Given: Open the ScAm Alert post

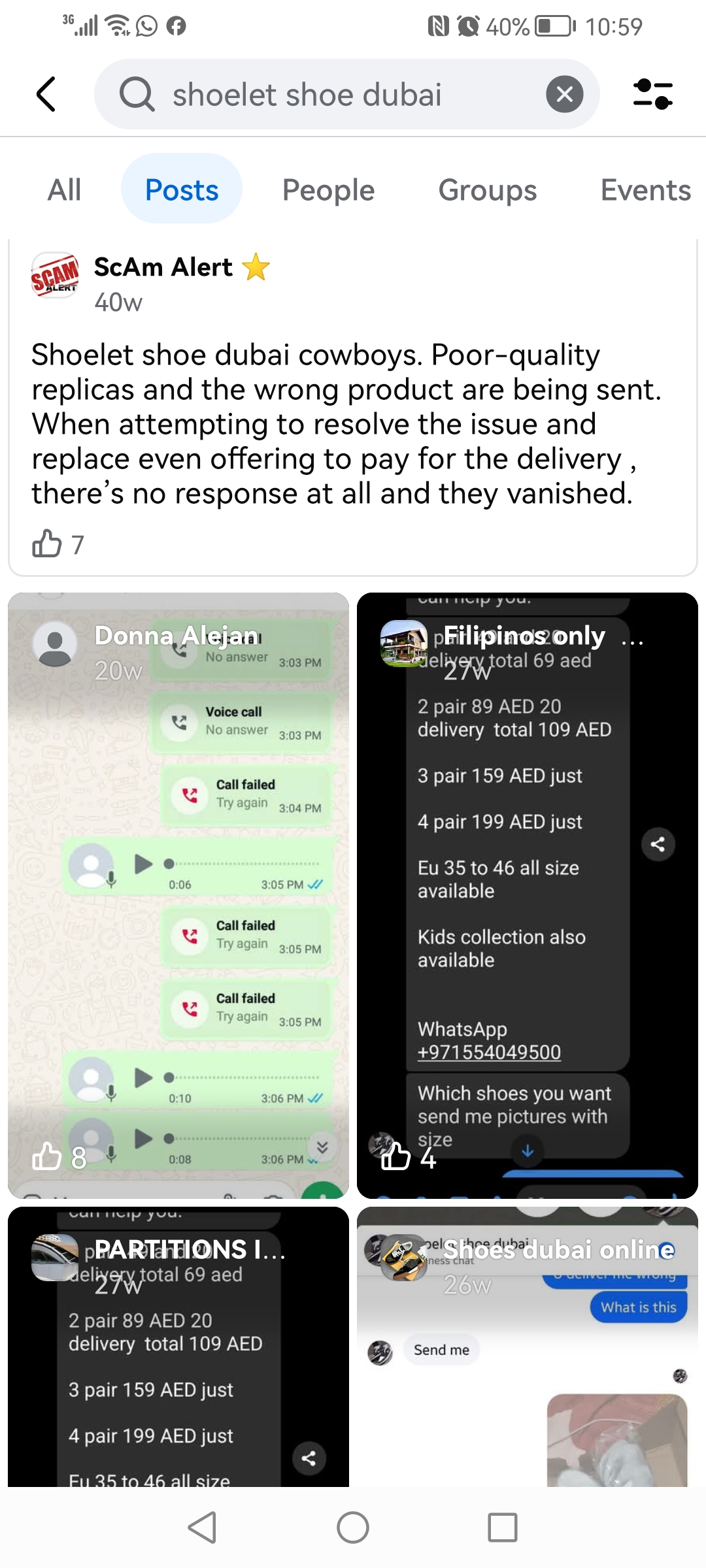Looking at the screenshot, I should pyautogui.click(x=346, y=423).
